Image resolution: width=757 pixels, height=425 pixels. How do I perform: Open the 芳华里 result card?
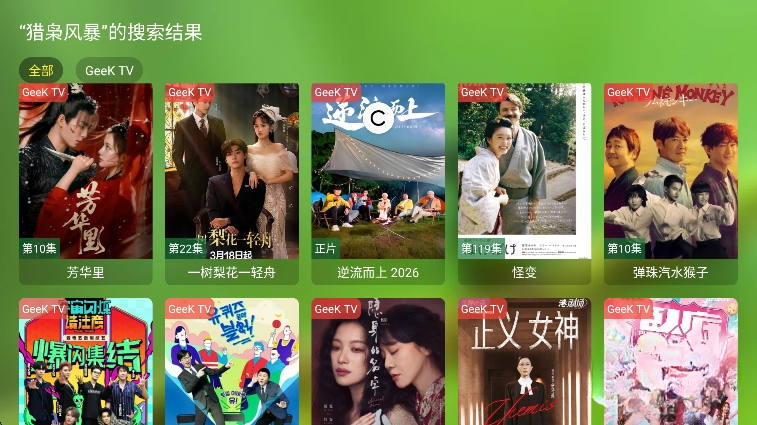click(86, 180)
